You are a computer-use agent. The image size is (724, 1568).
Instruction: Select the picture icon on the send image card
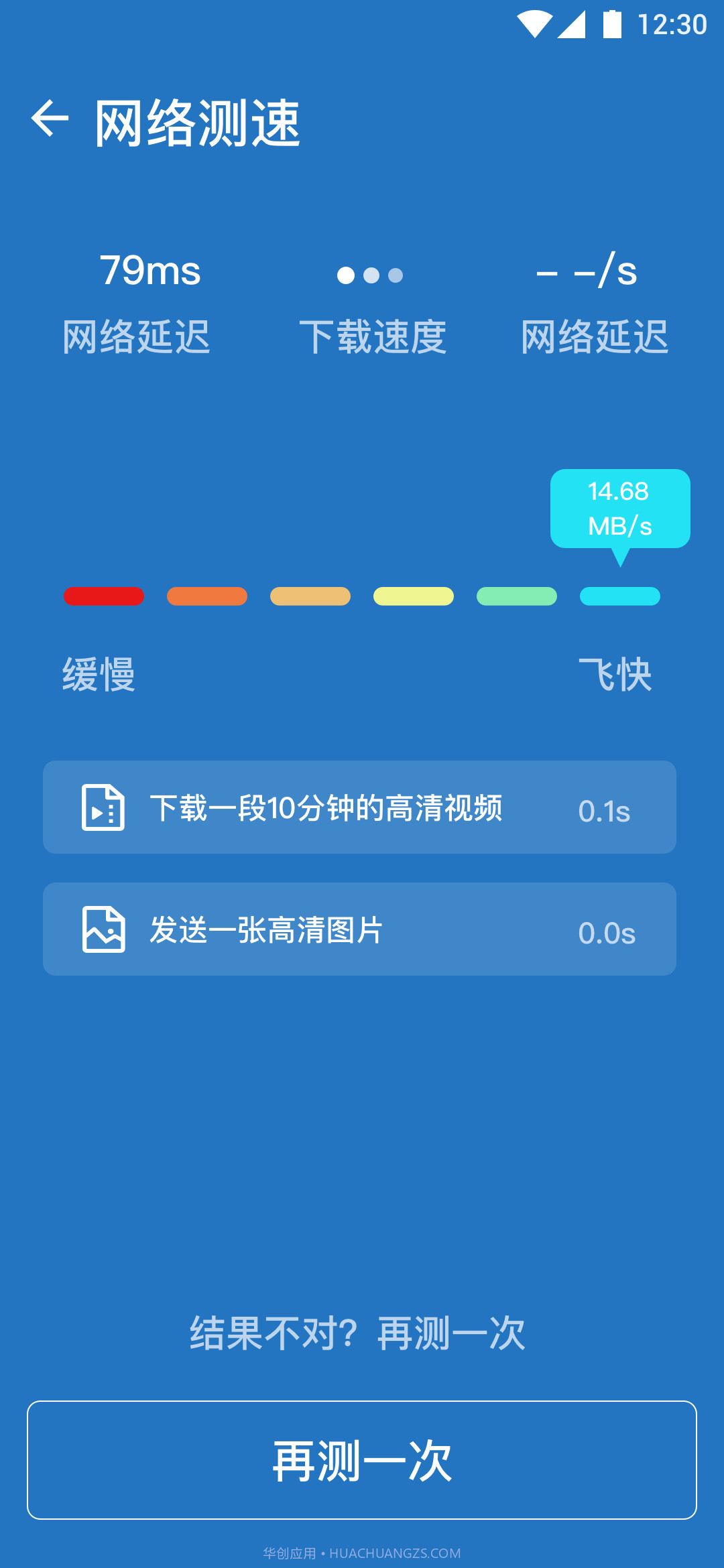[103, 929]
